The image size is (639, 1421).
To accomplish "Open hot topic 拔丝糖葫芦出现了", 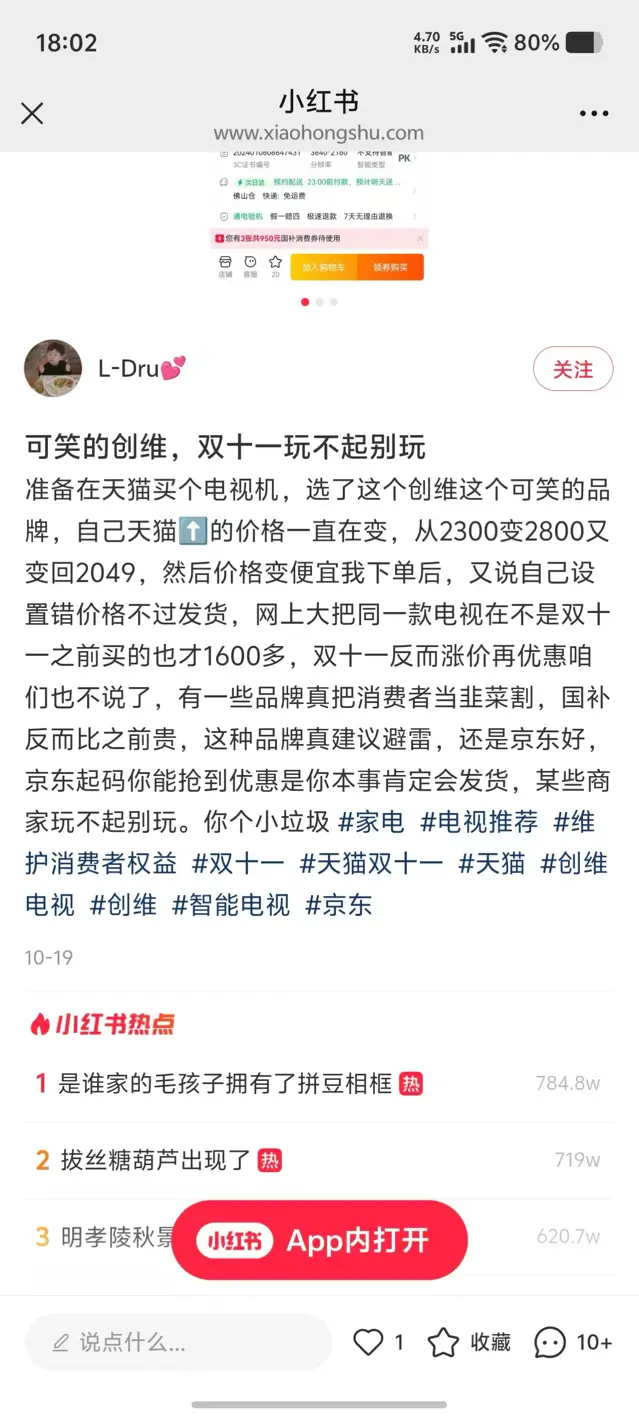I will [x=155, y=1160].
